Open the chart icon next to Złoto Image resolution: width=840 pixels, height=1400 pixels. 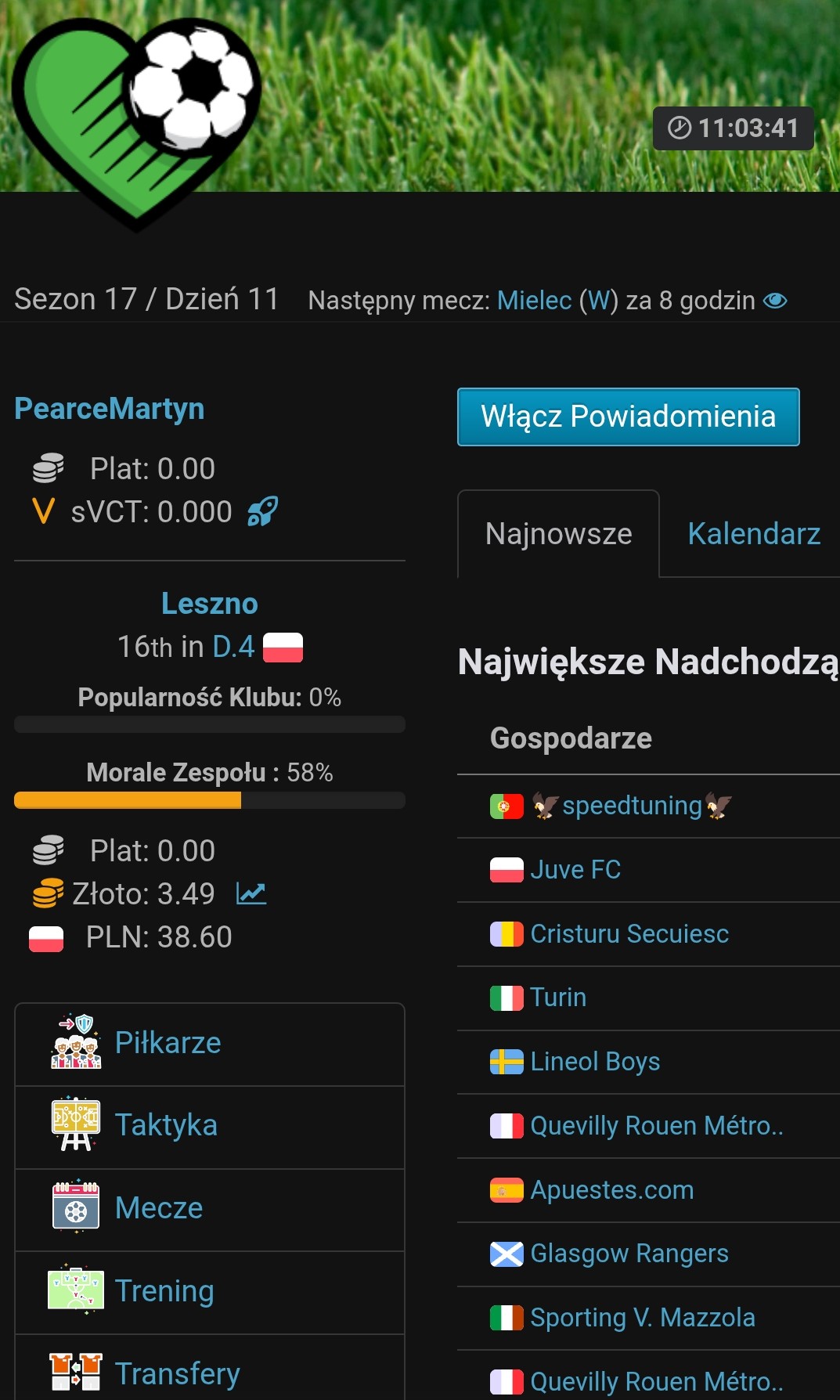(251, 893)
